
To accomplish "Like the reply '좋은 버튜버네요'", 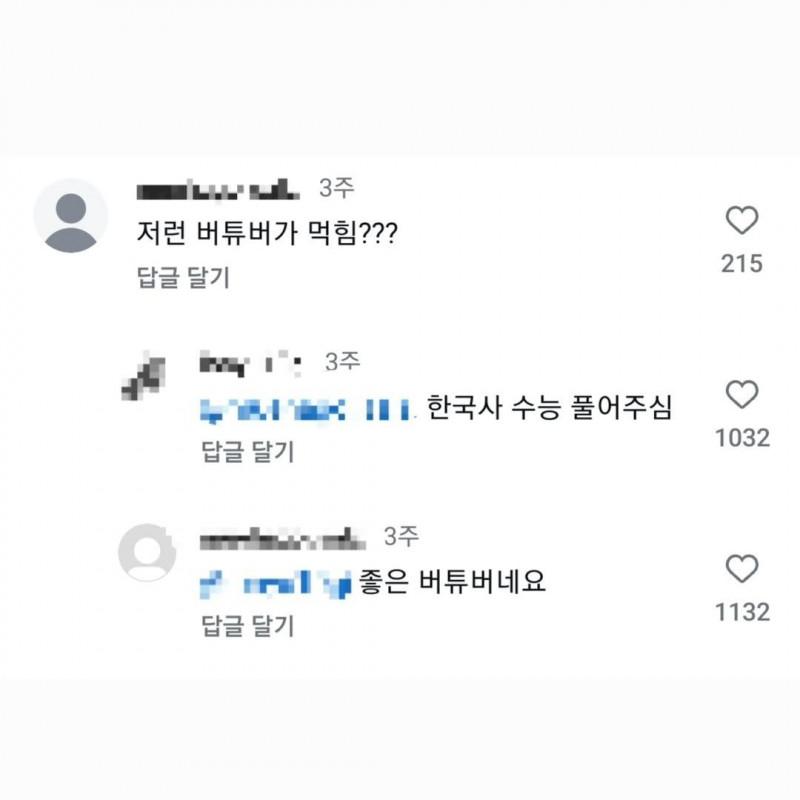I will (741, 570).
